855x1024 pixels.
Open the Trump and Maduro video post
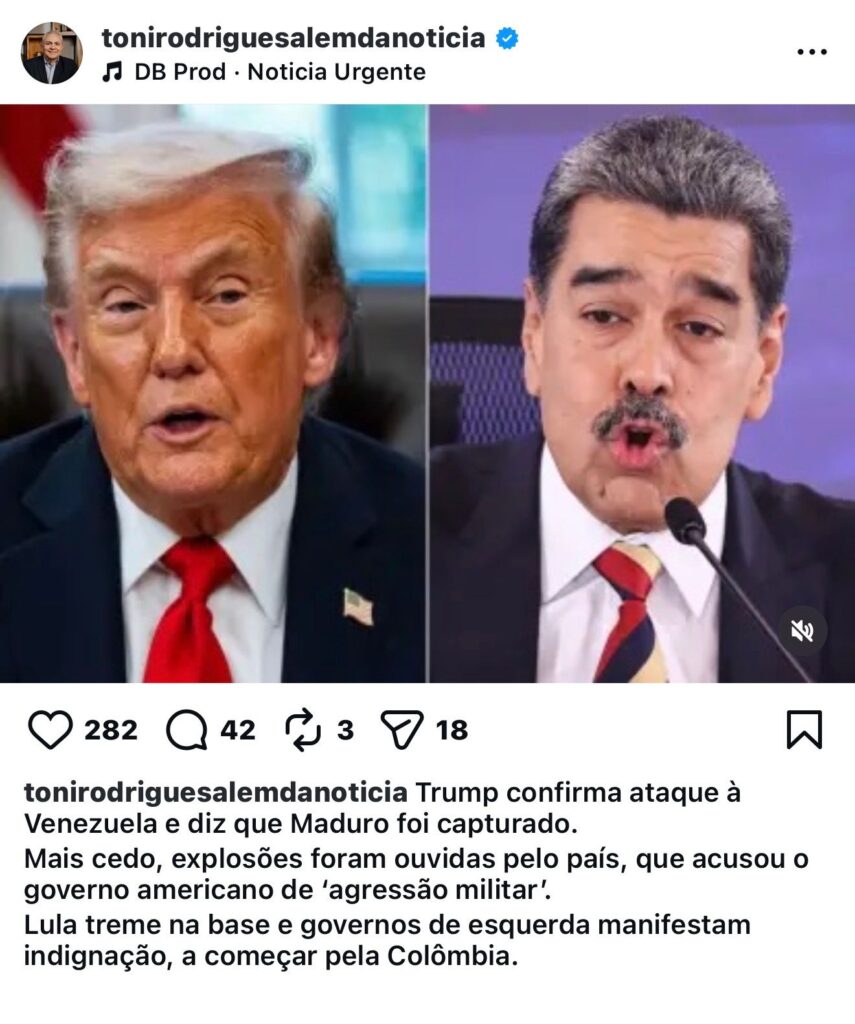pos(427,393)
